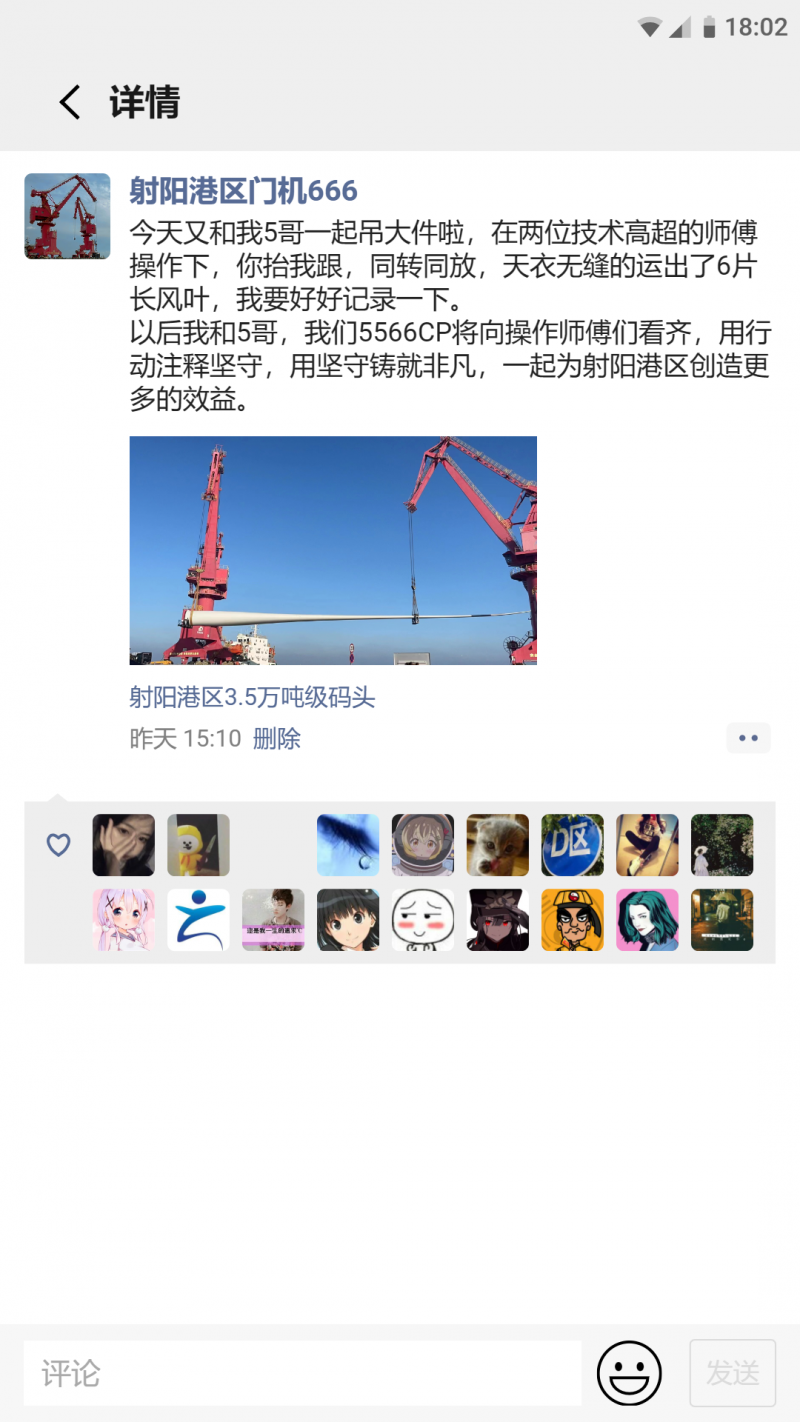This screenshot has width=800, height=1422.
Task: Open the emoji smiley picker
Action: pyautogui.click(x=629, y=1373)
